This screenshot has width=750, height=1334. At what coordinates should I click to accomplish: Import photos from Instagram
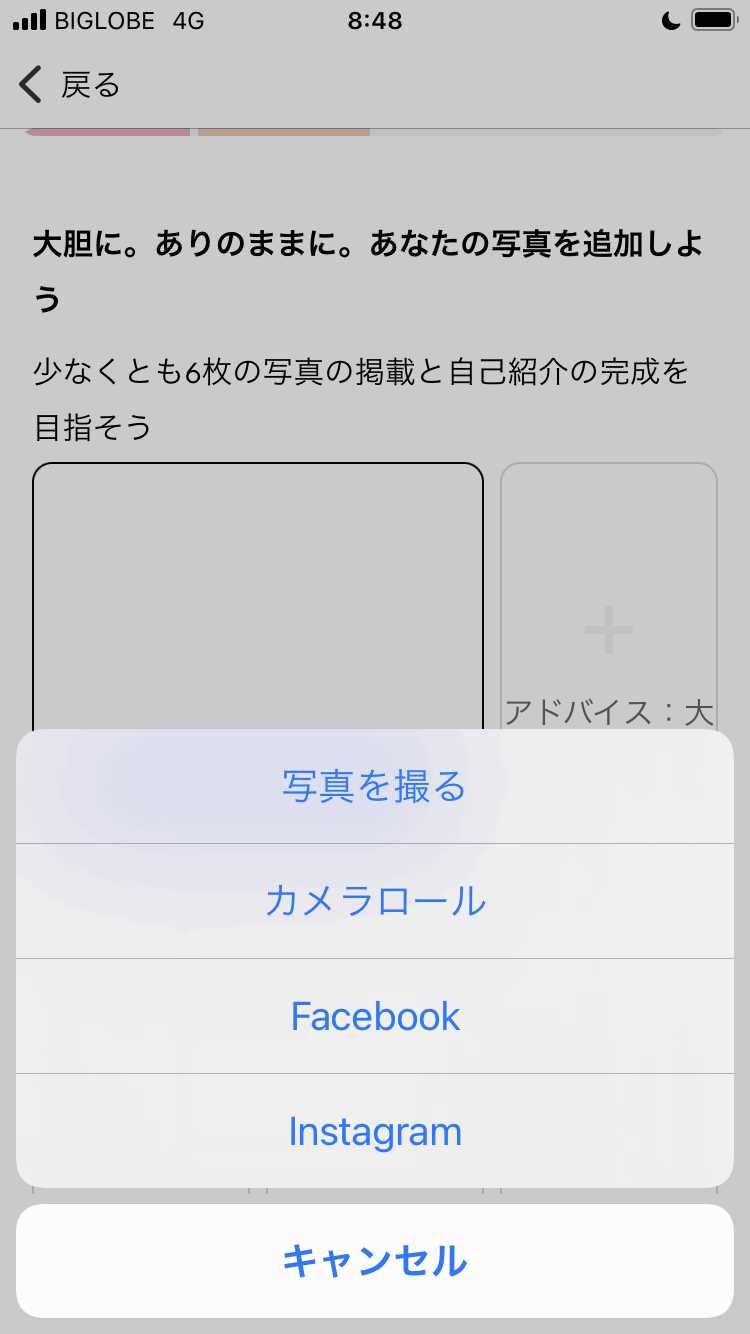pos(375,1130)
